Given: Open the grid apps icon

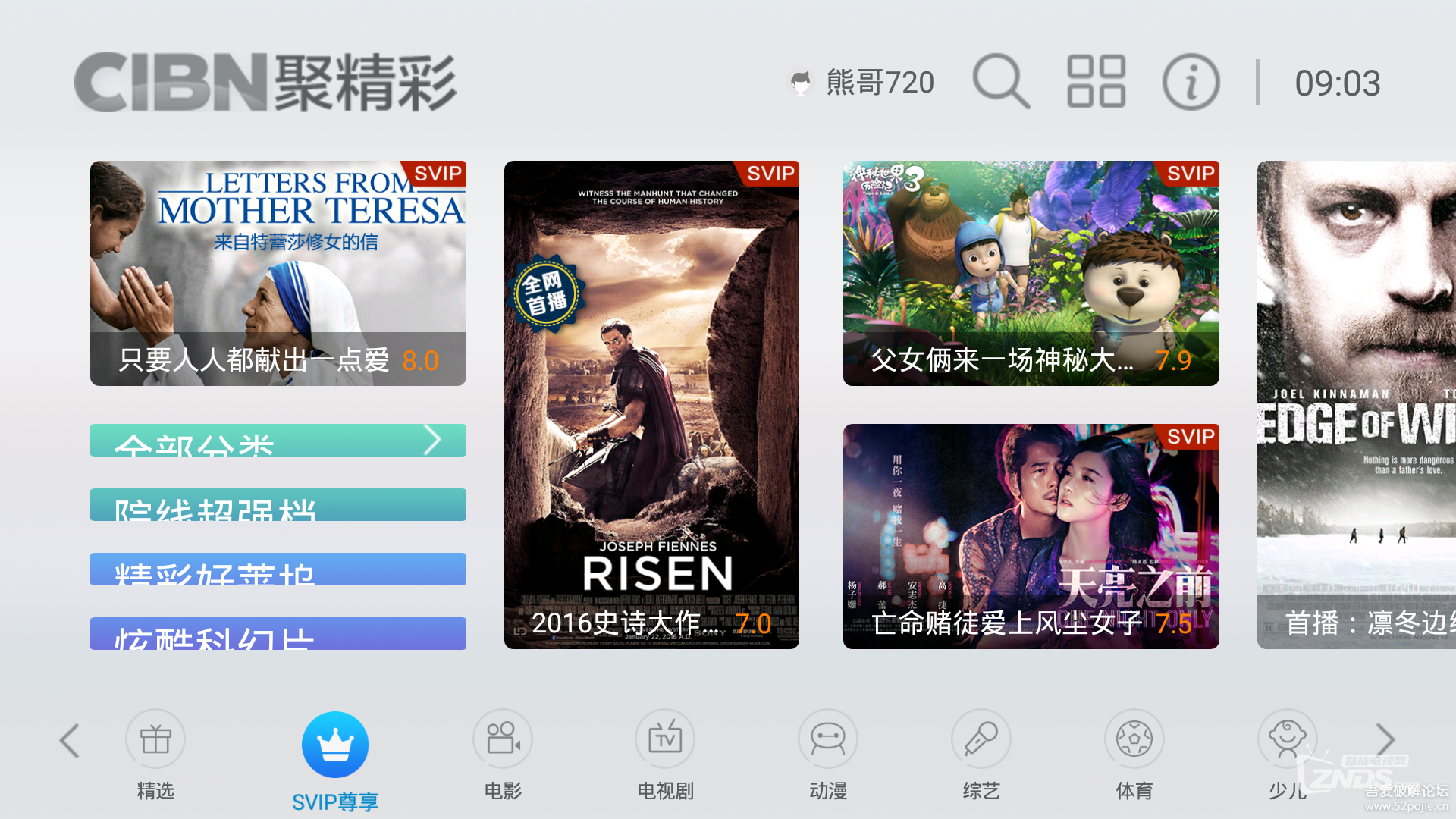Looking at the screenshot, I should (1096, 82).
